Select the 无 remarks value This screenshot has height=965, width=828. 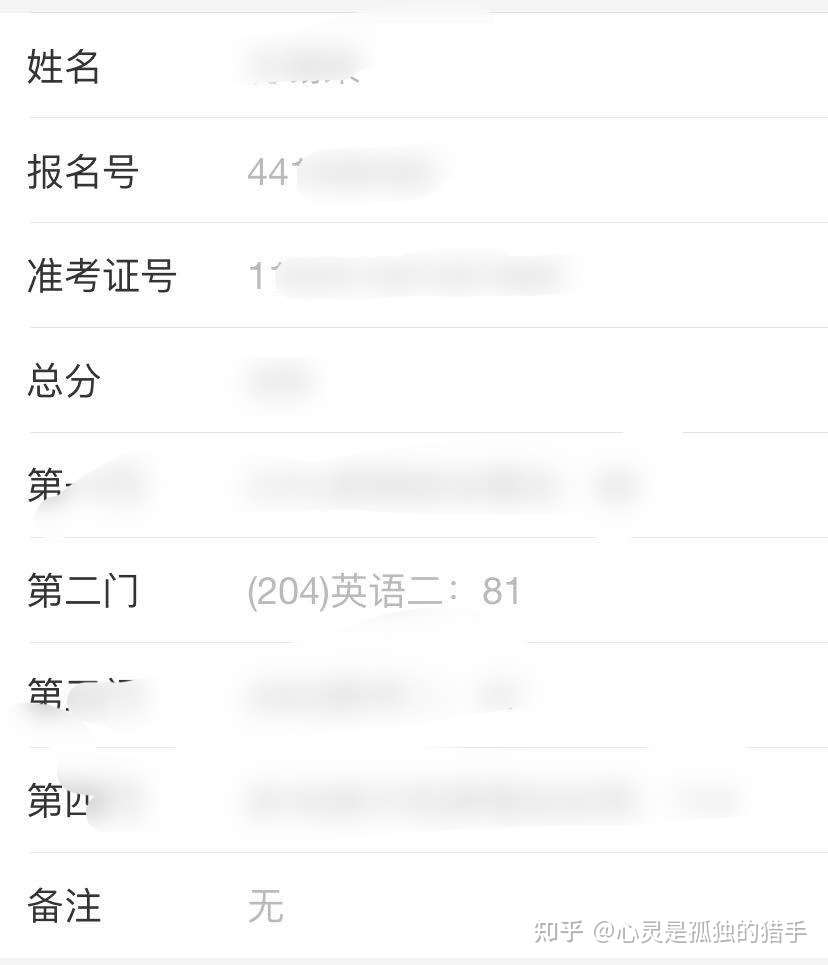click(266, 907)
